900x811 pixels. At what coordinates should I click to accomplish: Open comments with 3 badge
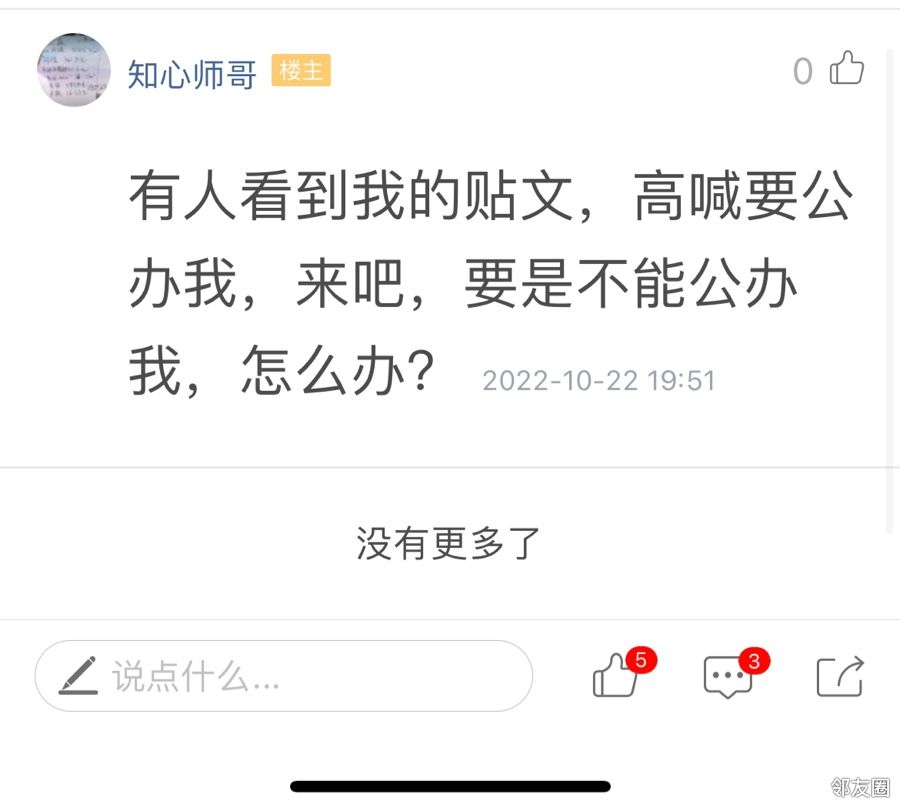point(728,677)
